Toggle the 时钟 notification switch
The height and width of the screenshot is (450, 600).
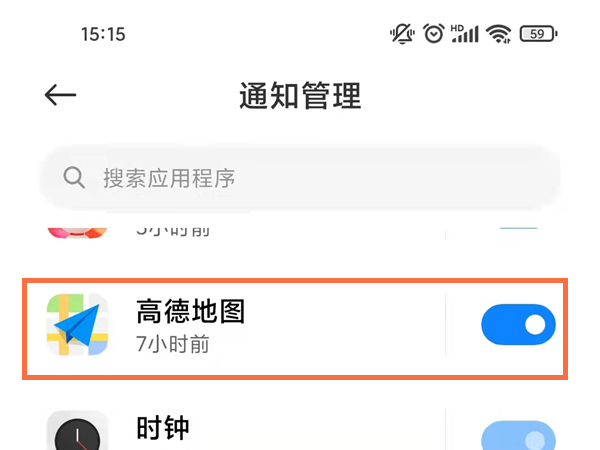pyautogui.click(x=518, y=438)
